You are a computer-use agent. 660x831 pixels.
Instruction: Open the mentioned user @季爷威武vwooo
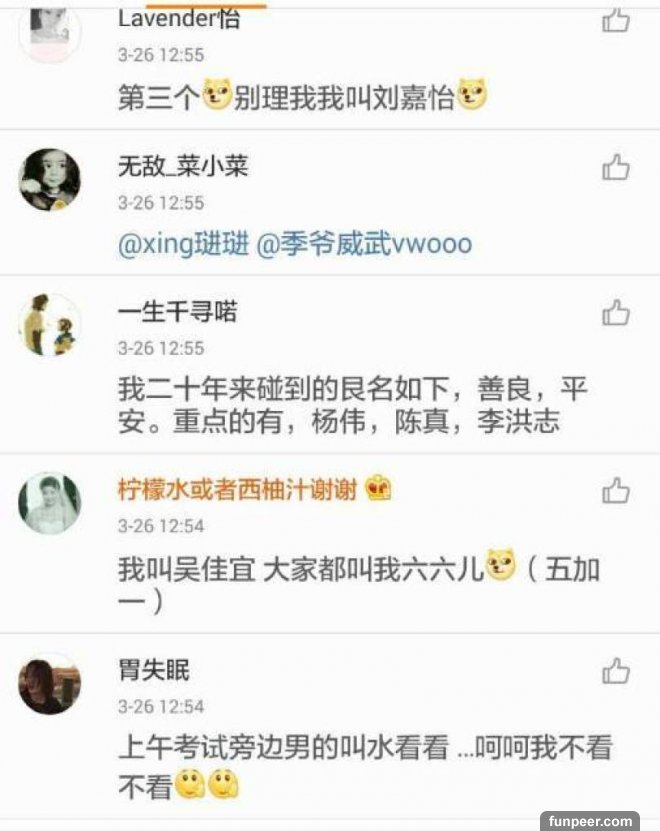pyautogui.click(x=364, y=245)
